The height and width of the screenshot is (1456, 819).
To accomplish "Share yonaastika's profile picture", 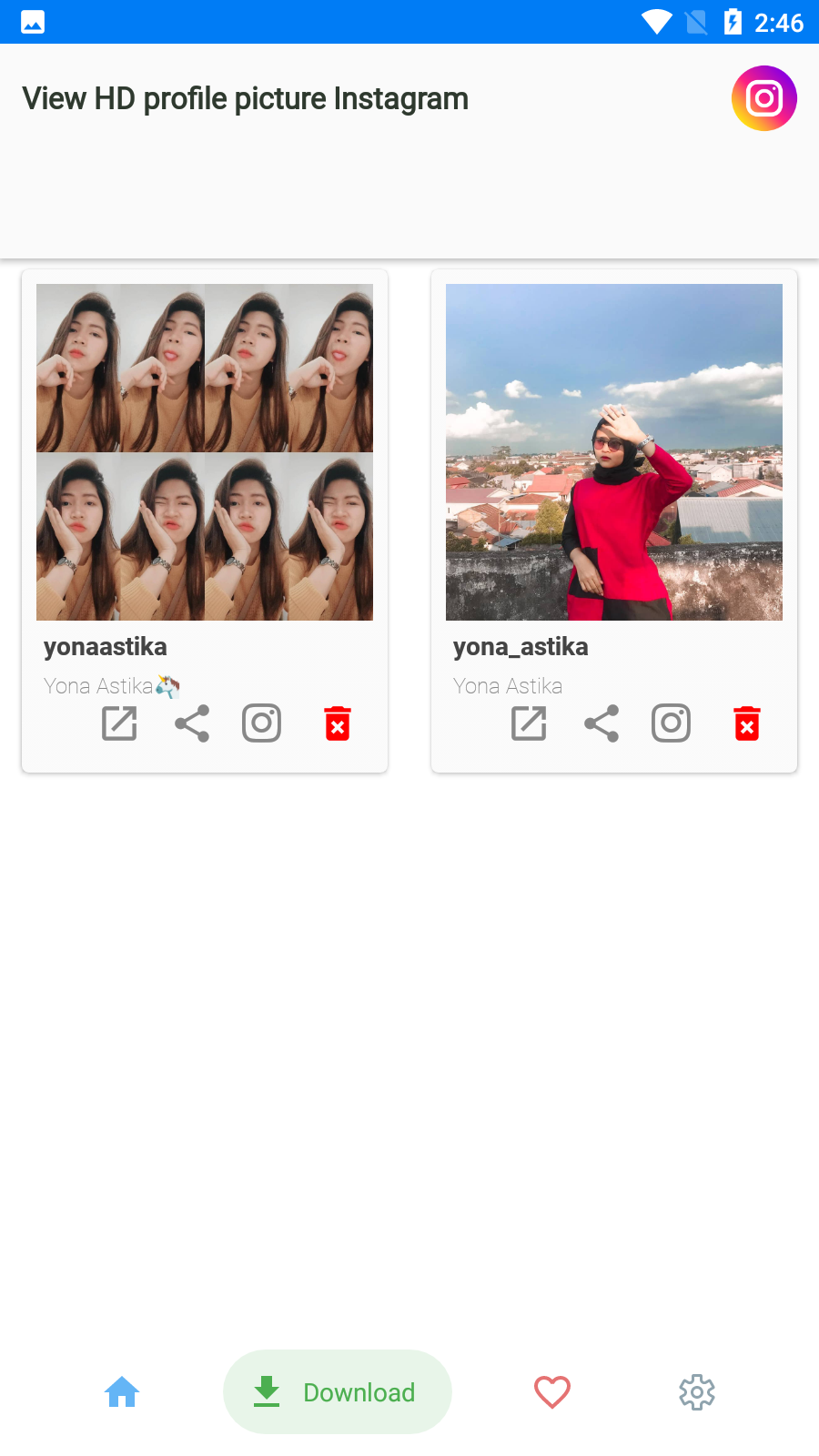I will point(191,723).
